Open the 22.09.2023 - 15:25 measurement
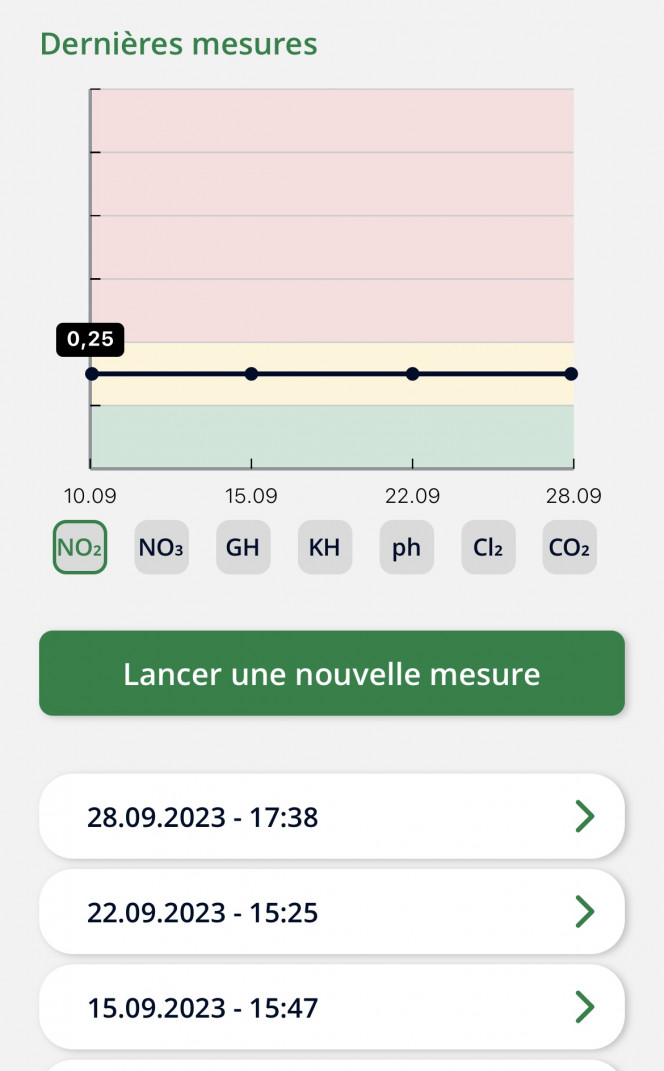This screenshot has height=1071, width=664. click(x=332, y=912)
